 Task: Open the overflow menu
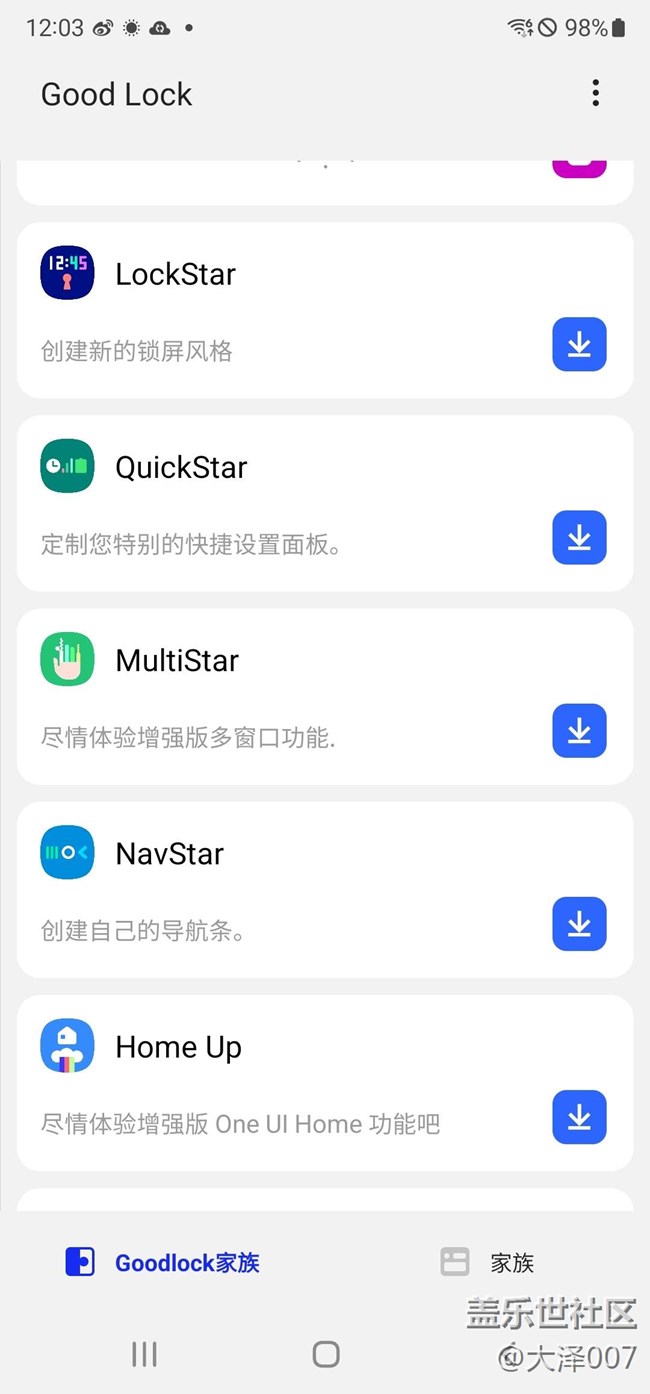point(595,94)
